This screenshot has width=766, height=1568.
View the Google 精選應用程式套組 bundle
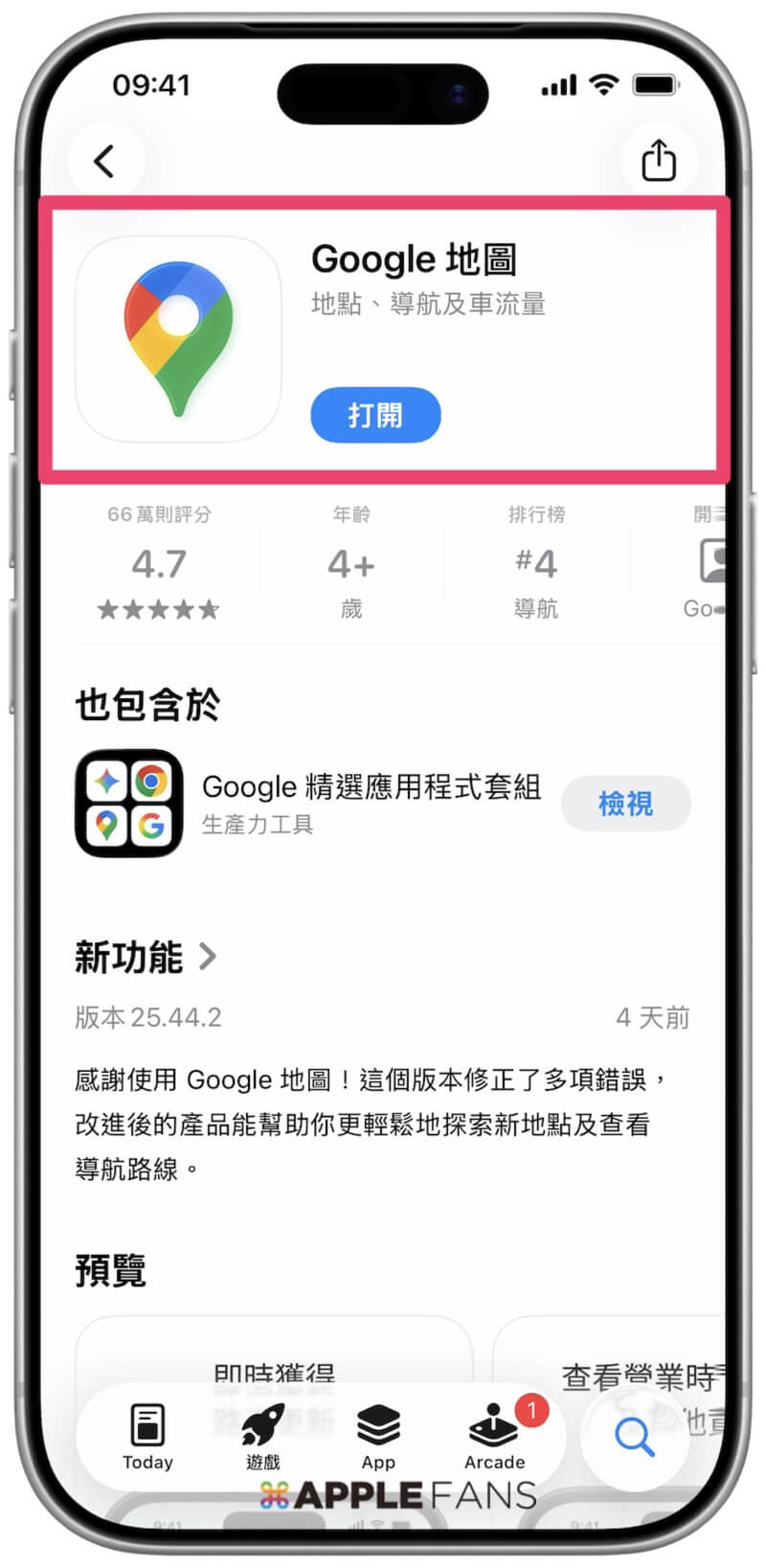click(x=625, y=804)
